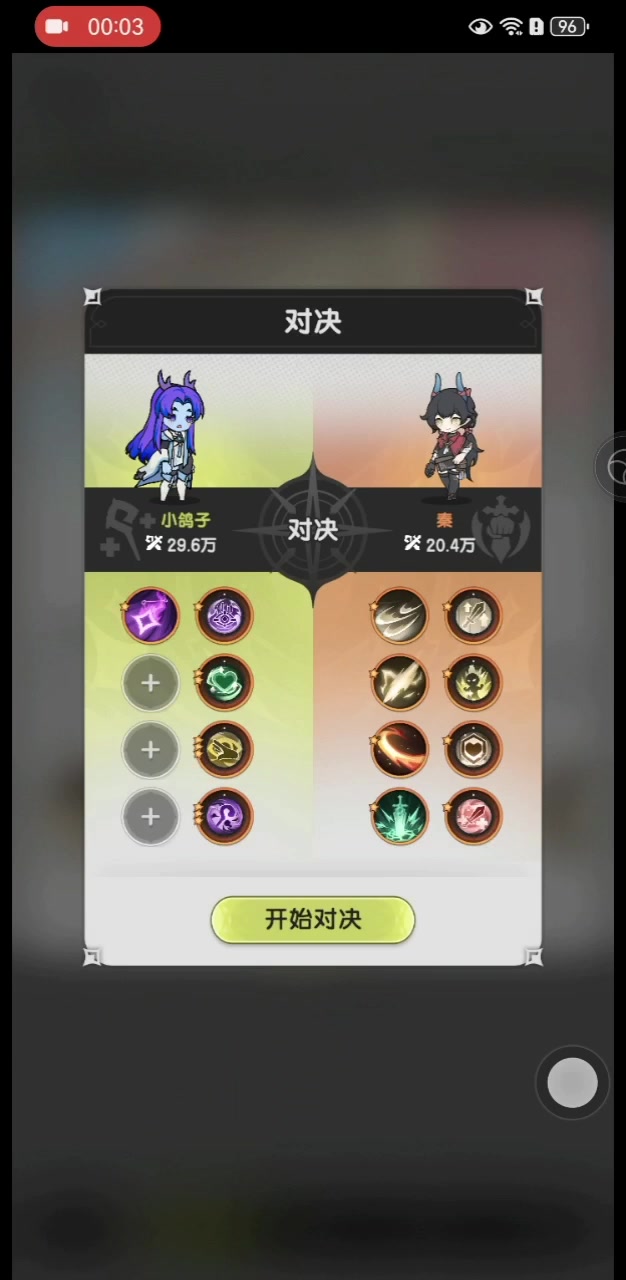The width and height of the screenshot is (626, 1280).
Task: Inspect the purple swirl skill icon
Action: [x=224, y=817]
